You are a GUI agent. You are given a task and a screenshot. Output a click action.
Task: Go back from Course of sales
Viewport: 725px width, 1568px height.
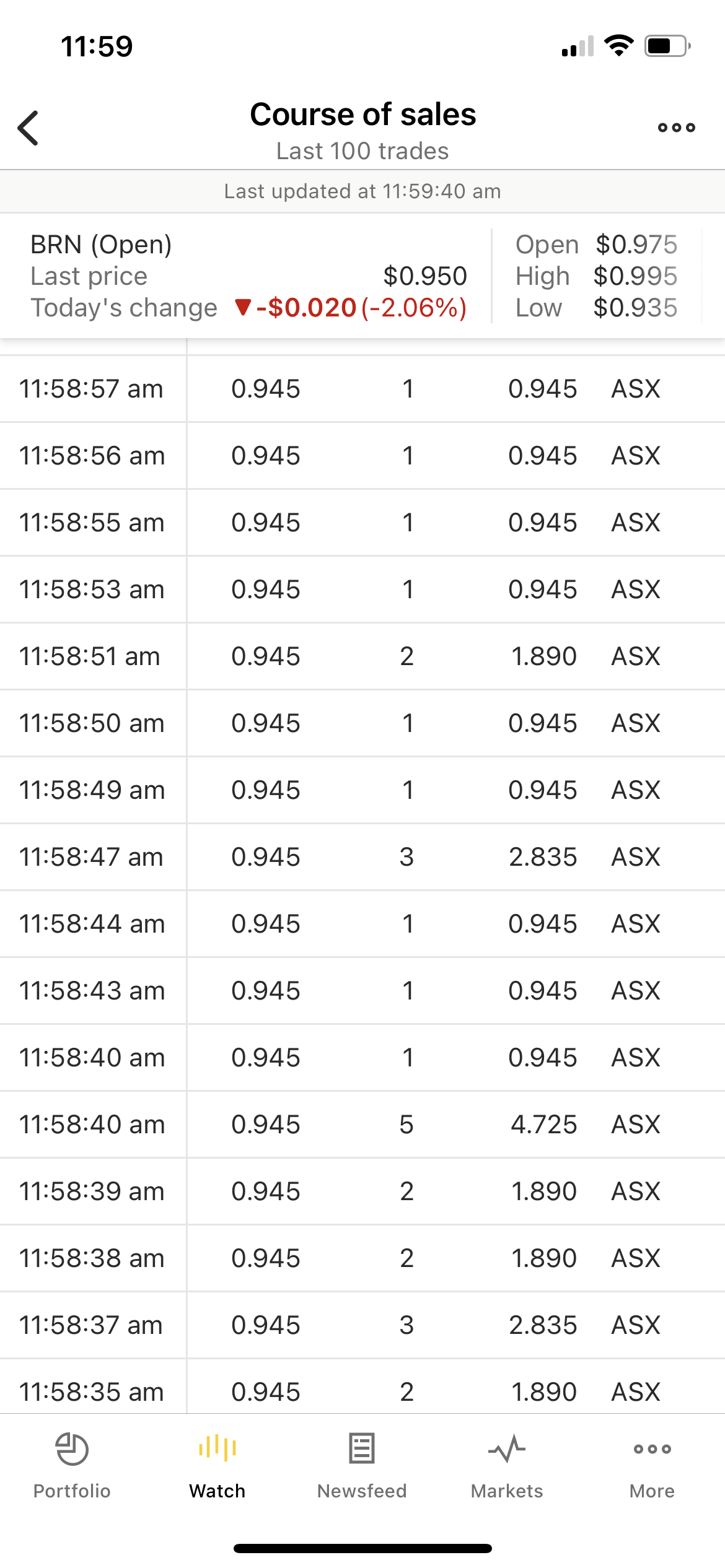[29, 128]
